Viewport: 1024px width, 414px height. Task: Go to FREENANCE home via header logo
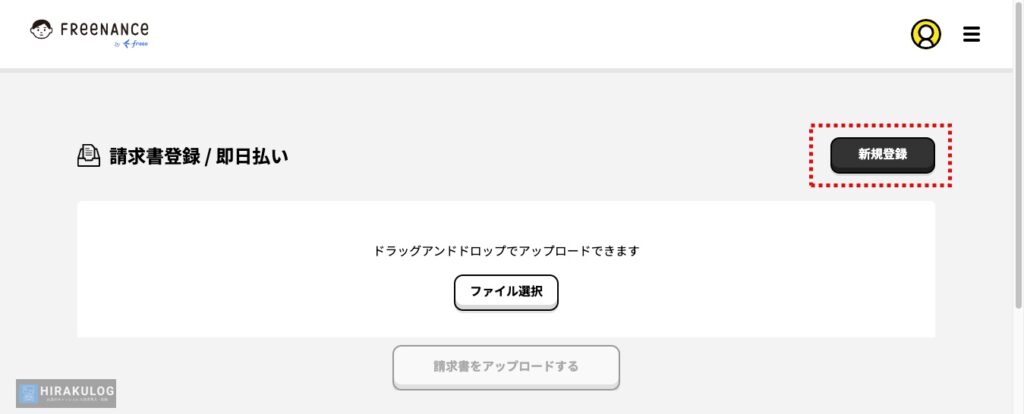(90, 34)
